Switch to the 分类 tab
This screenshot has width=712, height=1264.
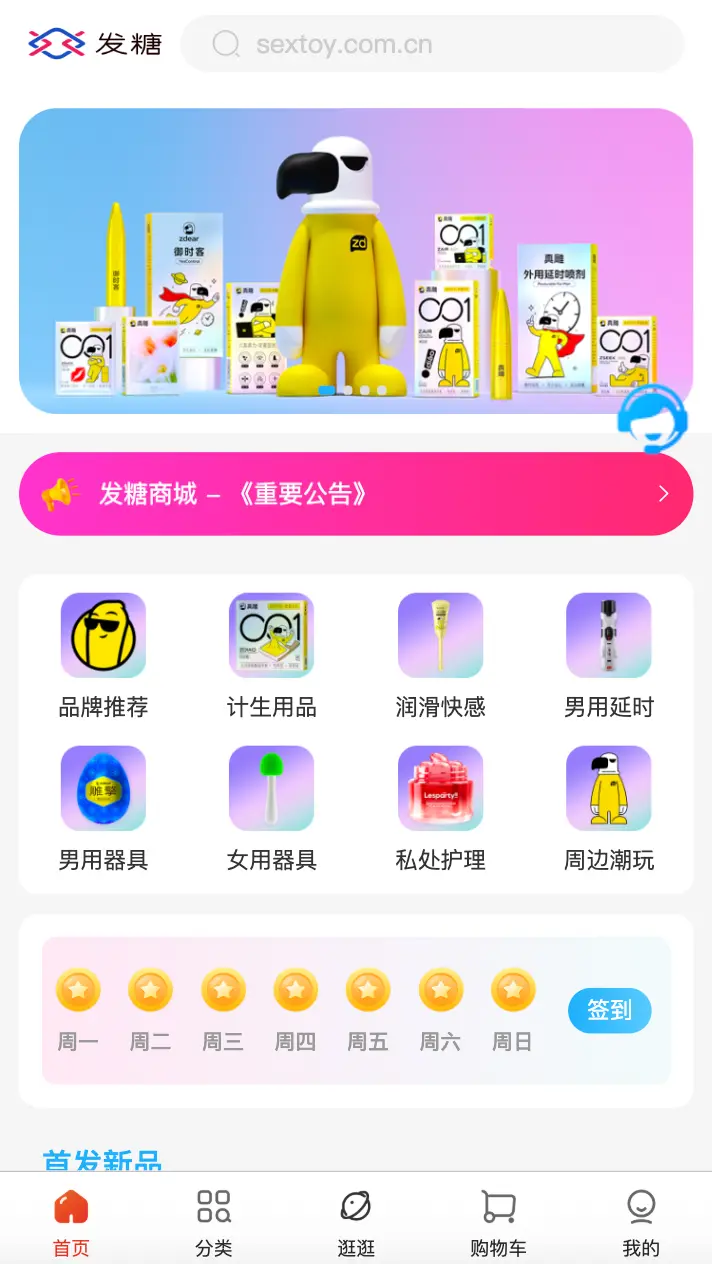(x=214, y=1222)
